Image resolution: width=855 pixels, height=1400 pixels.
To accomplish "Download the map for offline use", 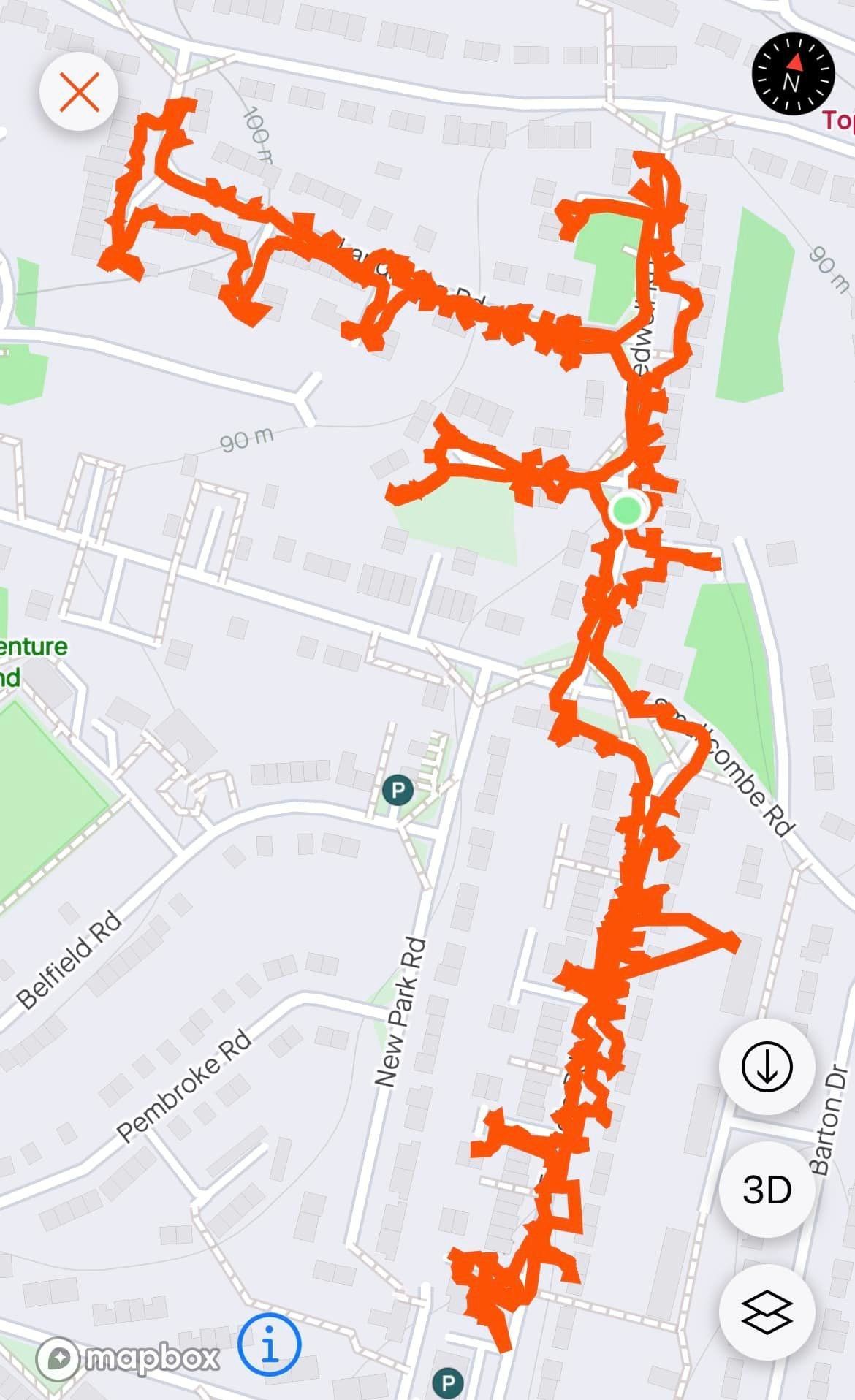I will (x=766, y=1066).
